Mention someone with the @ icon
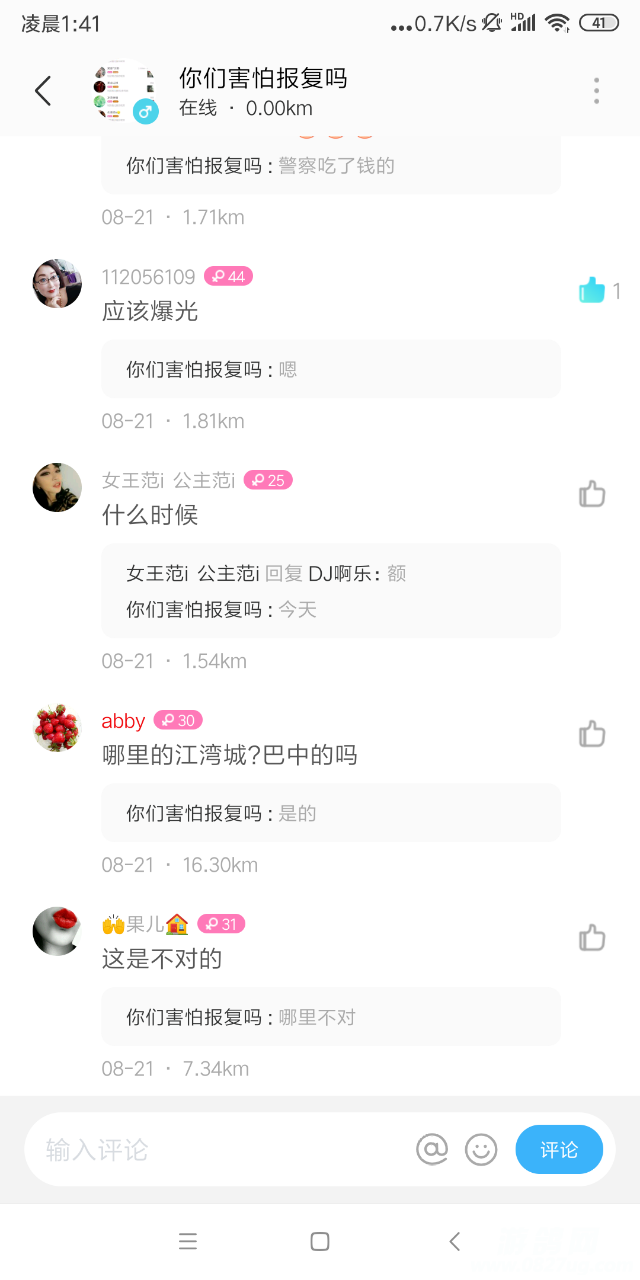This screenshot has height=1280, width=640. click(432, 1150)
